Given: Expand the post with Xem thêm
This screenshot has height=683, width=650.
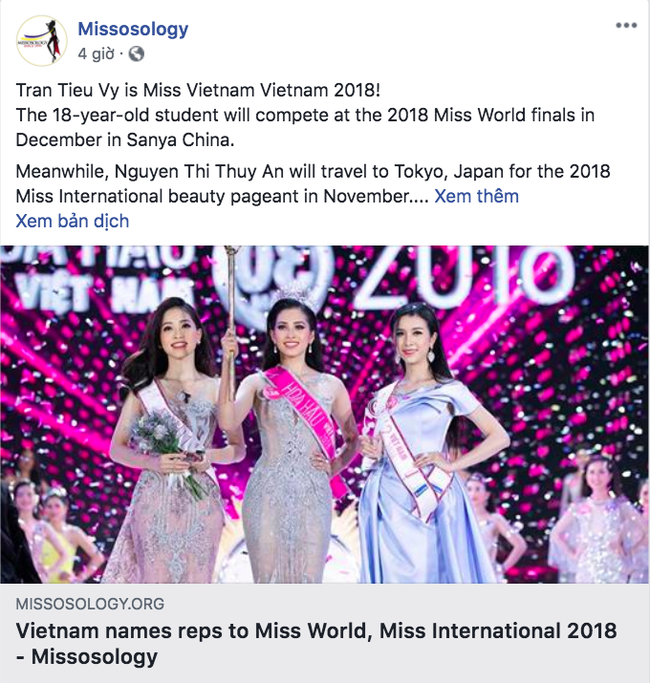Looking at the screenshot, I should 476,196.
